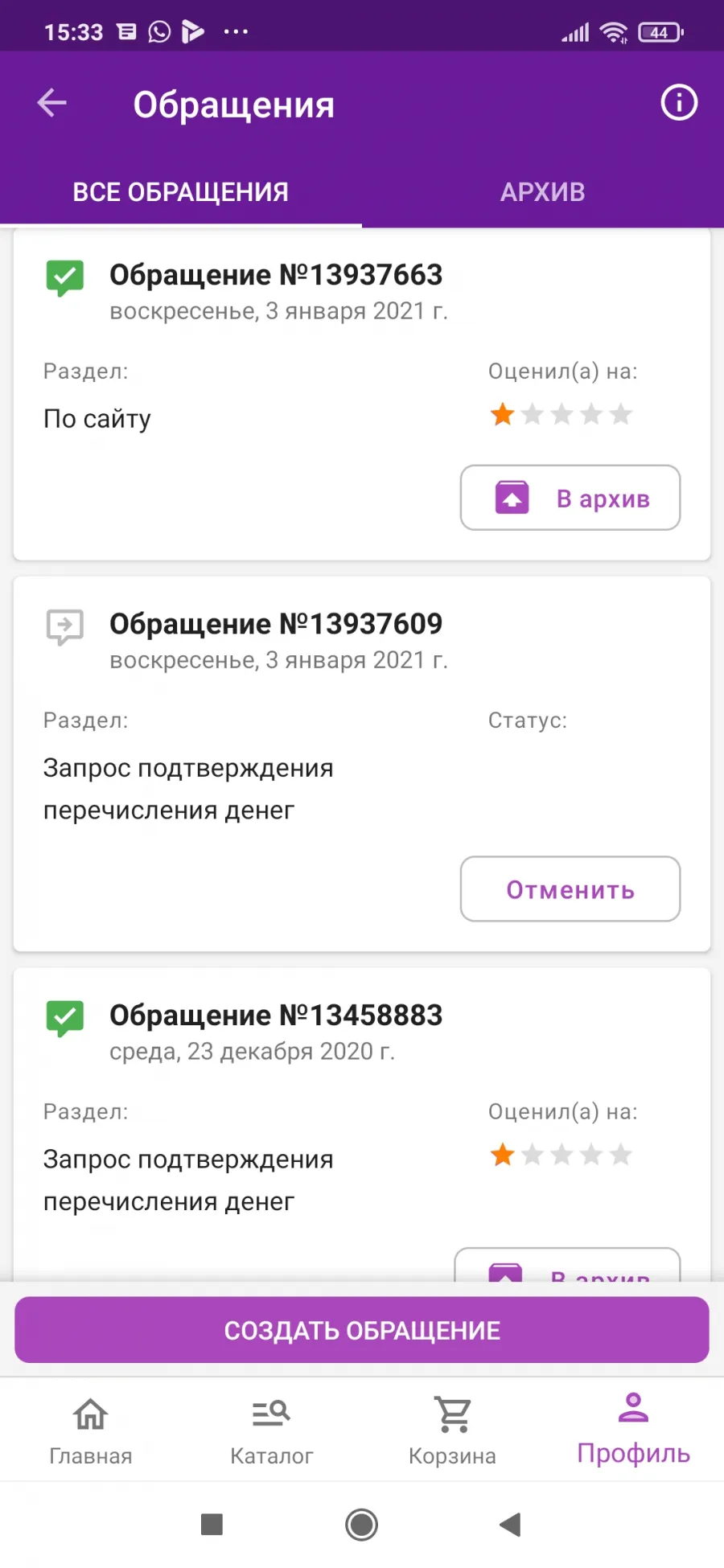Switch to the Архив tab

[x=543, y=191]
